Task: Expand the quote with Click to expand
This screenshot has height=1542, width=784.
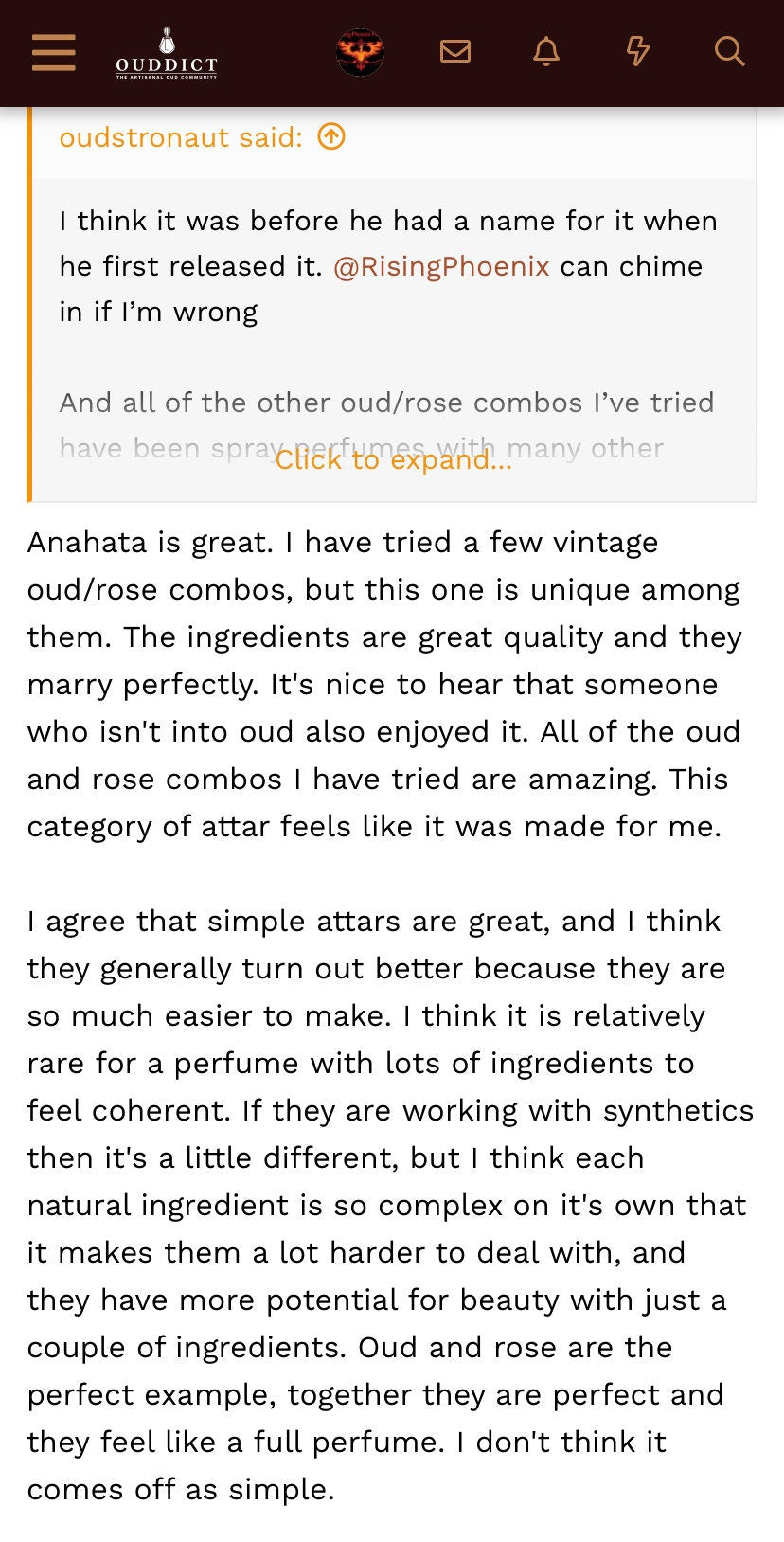Action: point(393,460)
